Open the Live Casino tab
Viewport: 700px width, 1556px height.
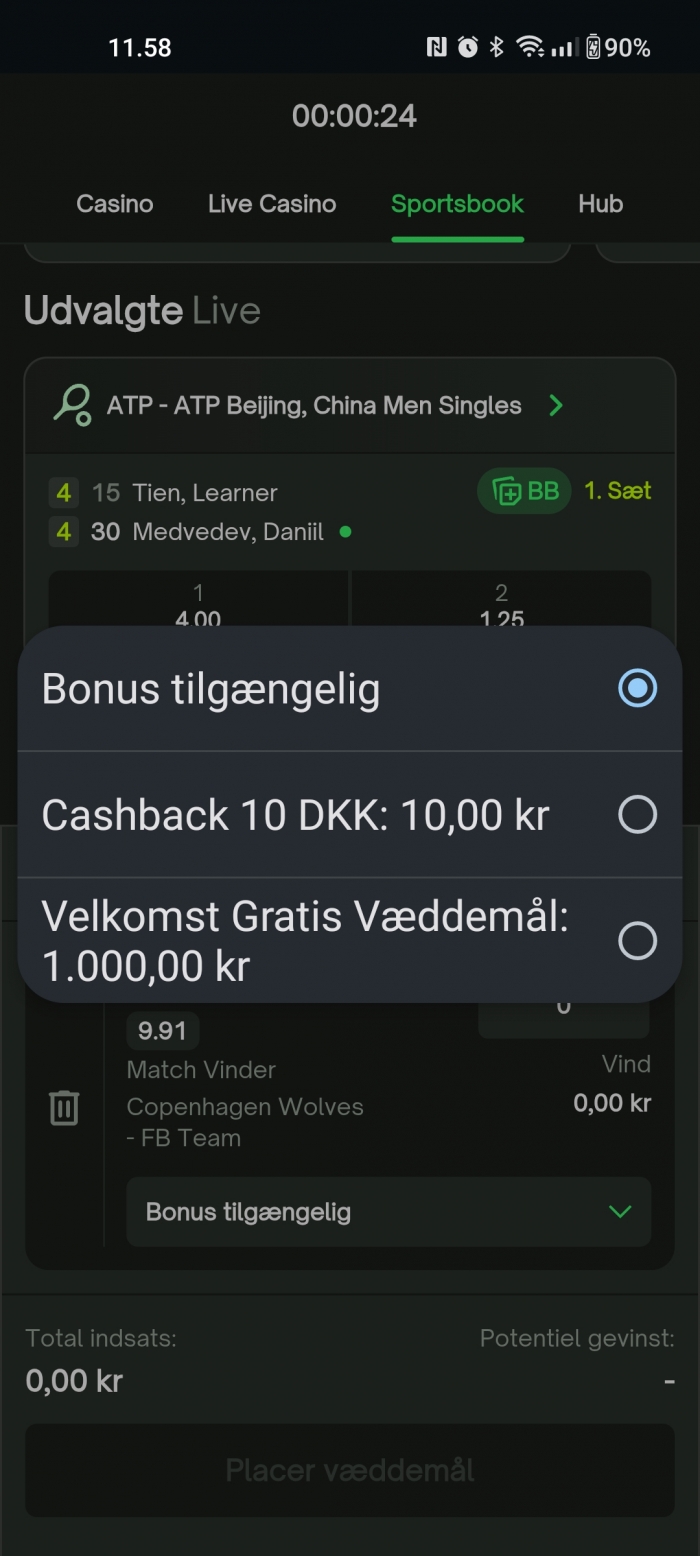272,204
